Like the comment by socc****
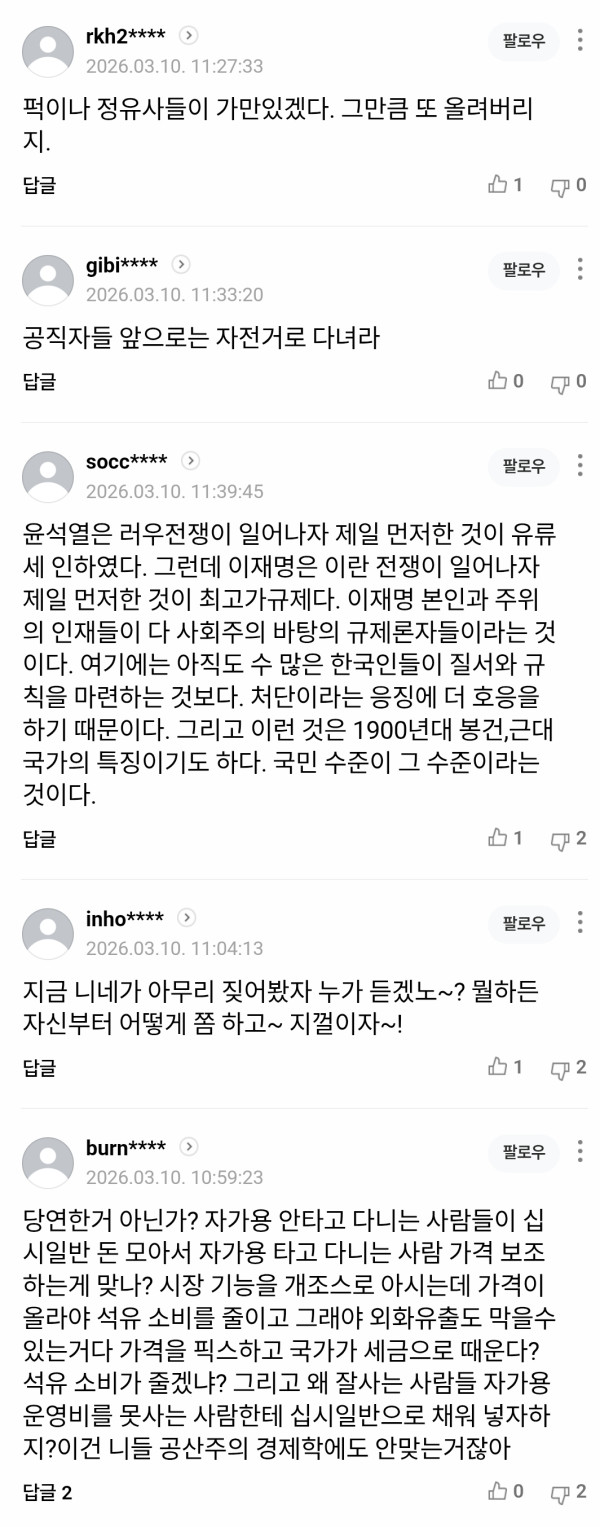 (505, 838)
